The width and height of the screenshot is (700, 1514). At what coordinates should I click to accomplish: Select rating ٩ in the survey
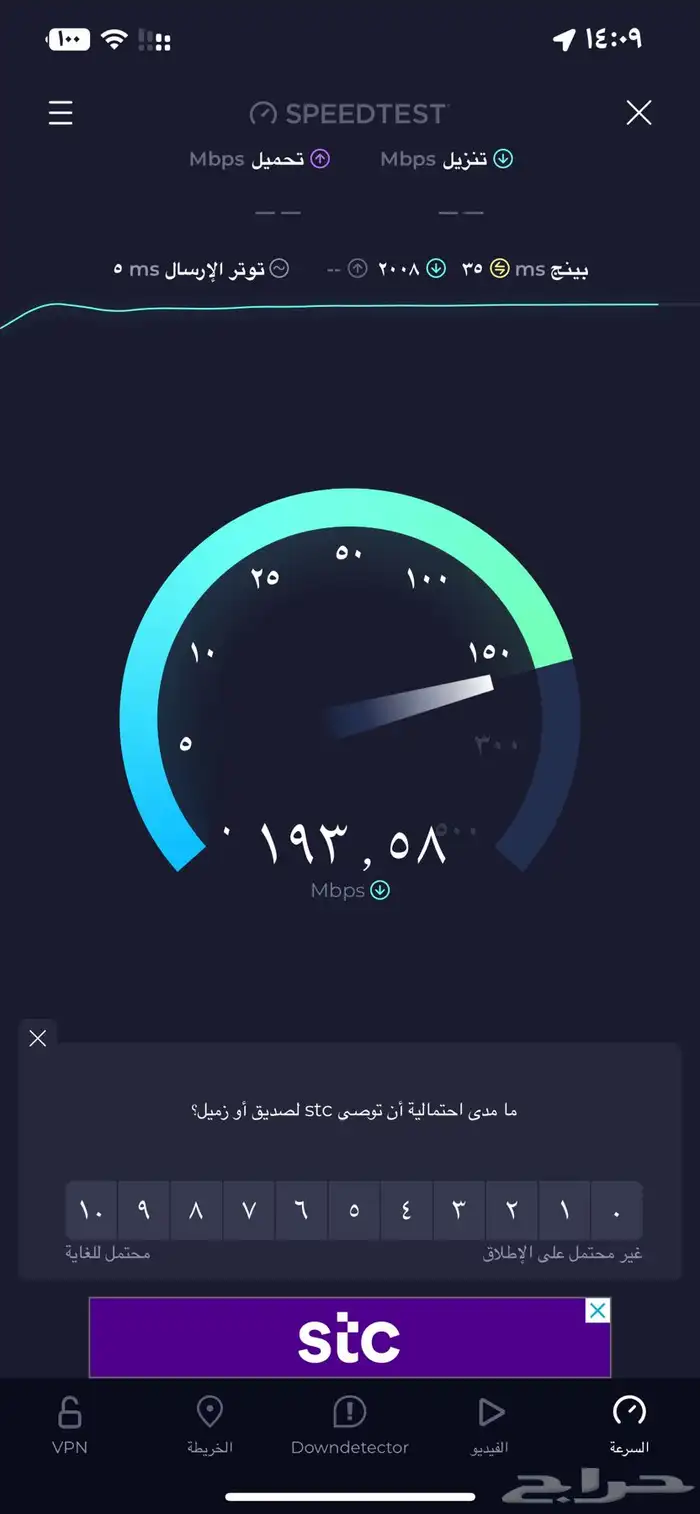pyautogui.click(x=144, y=1211)
